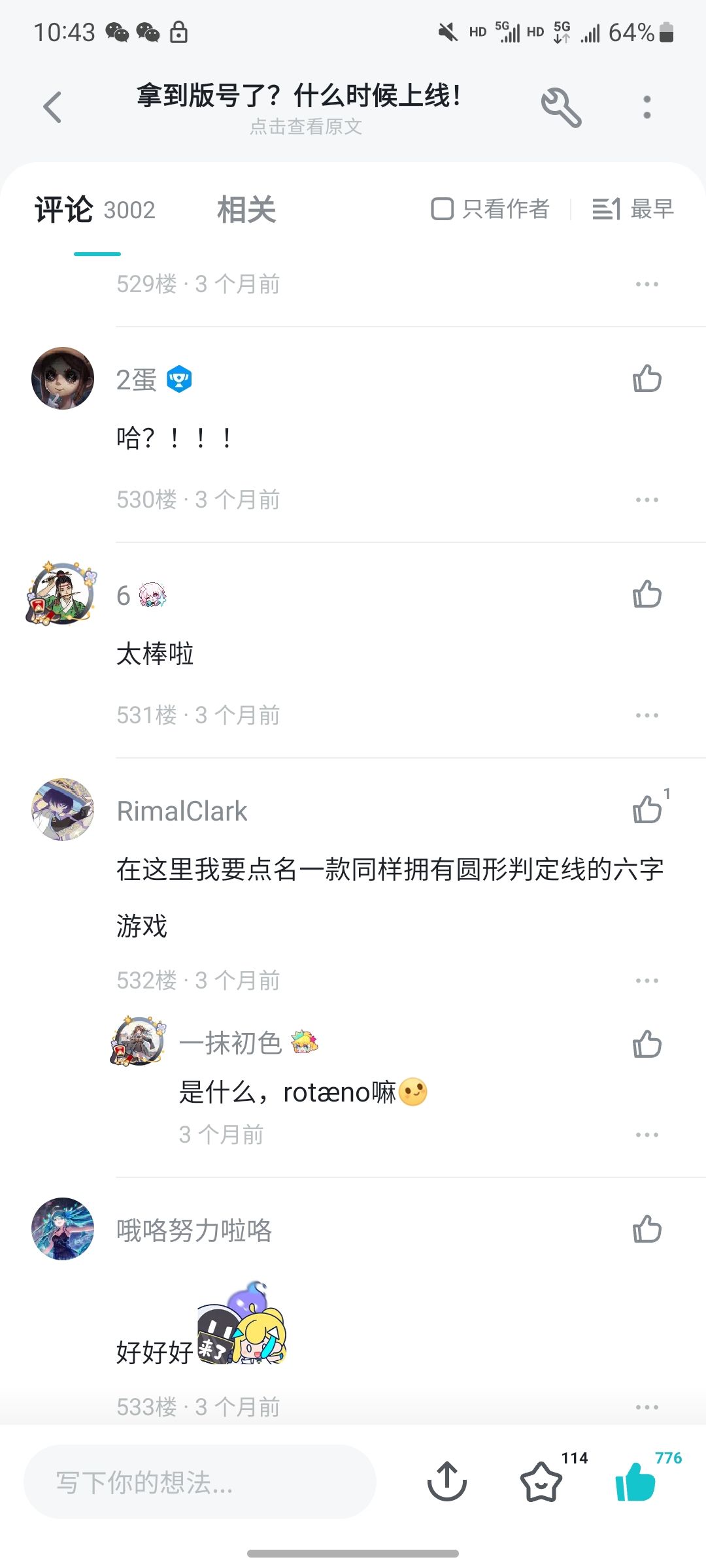The image size is (706, 1568).
Task: Favorite the post with the star icon
Action: point(541,1481)
